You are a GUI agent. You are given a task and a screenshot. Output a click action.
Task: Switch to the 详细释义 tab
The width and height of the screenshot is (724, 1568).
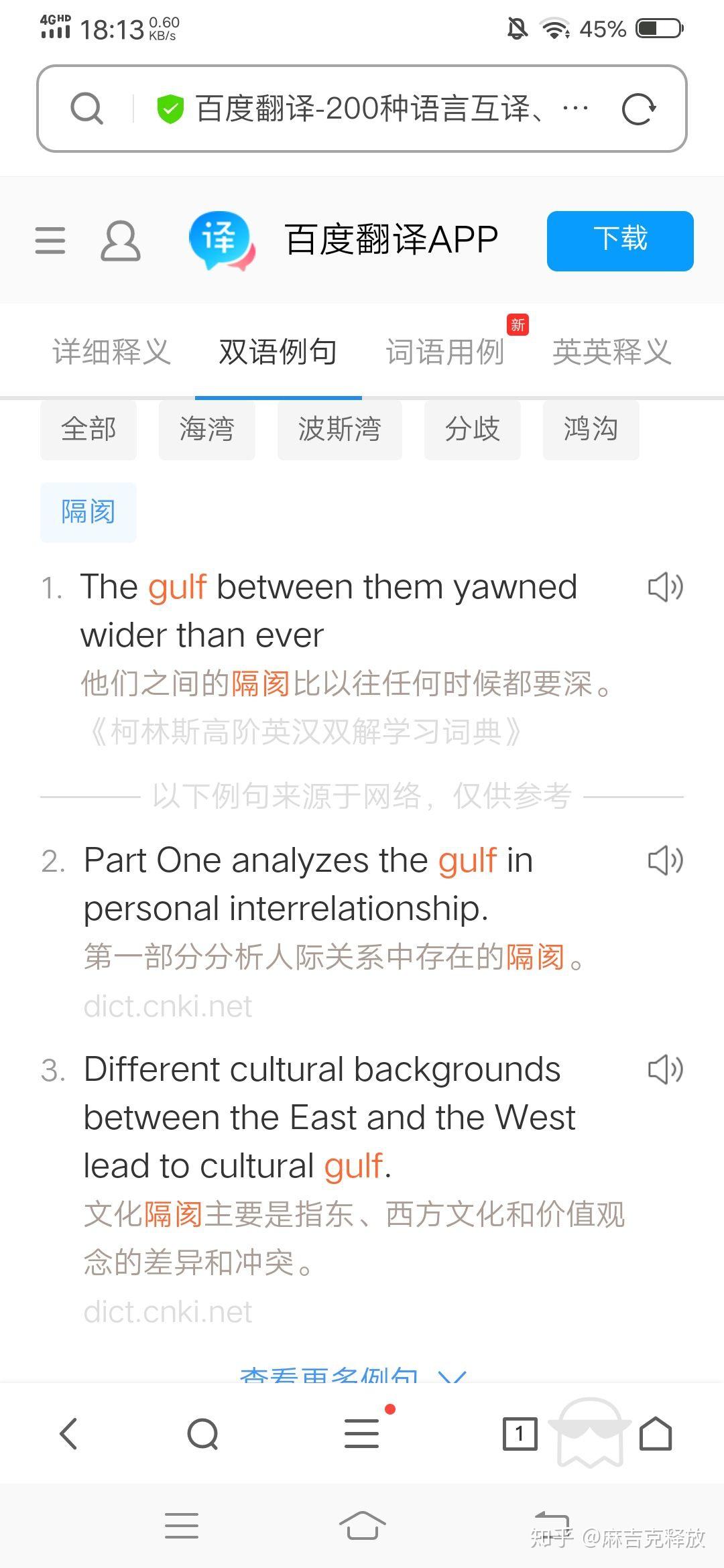[111, 352]
